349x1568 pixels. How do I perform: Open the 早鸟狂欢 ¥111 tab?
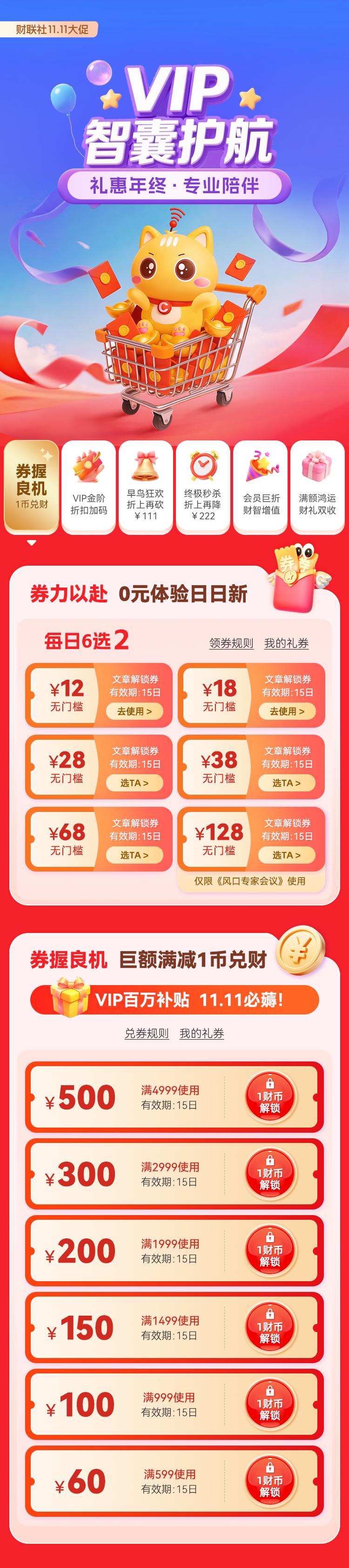(145, 487)
